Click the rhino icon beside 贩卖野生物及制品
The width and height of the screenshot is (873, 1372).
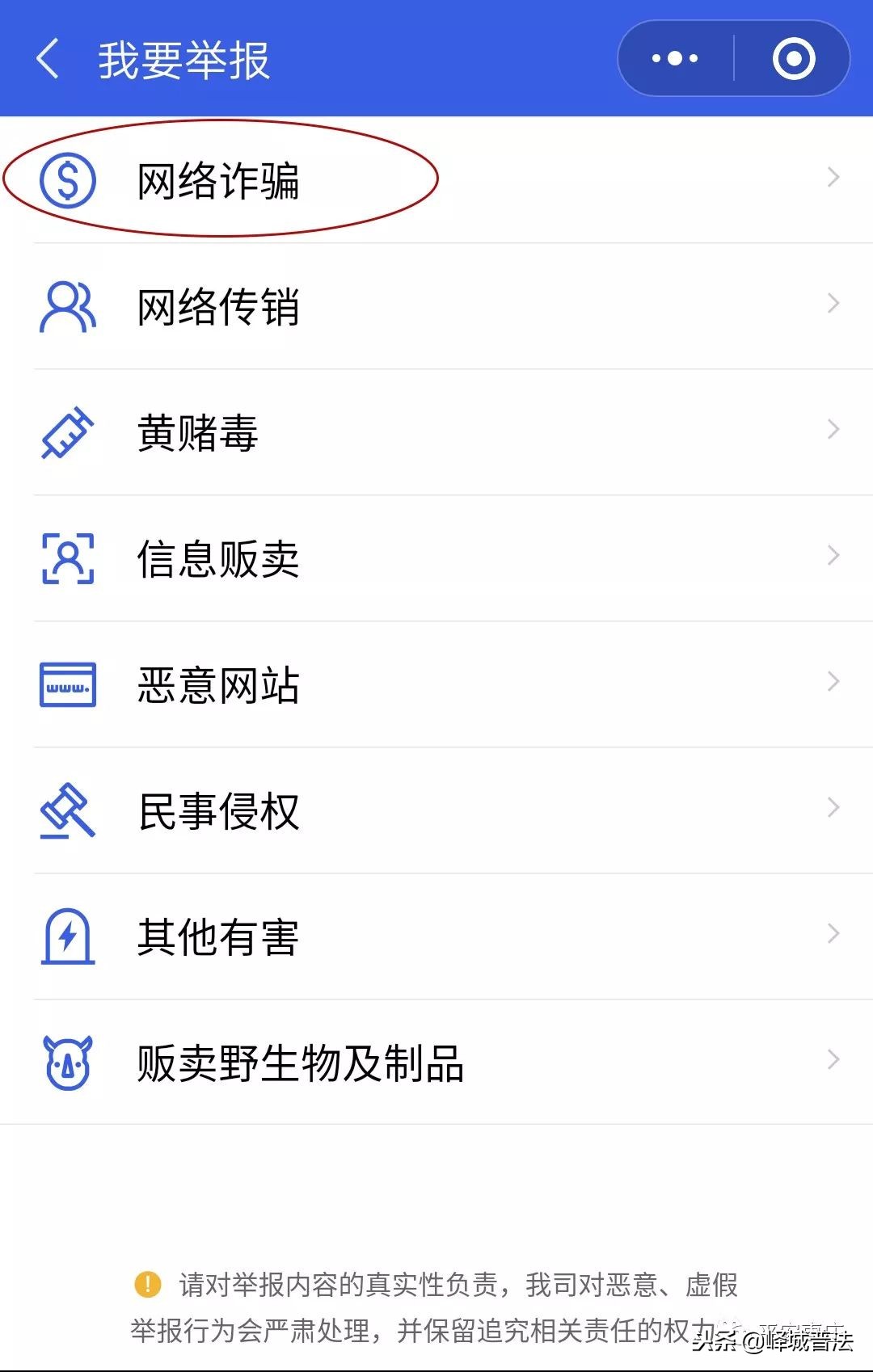(x=68, y=1065)
